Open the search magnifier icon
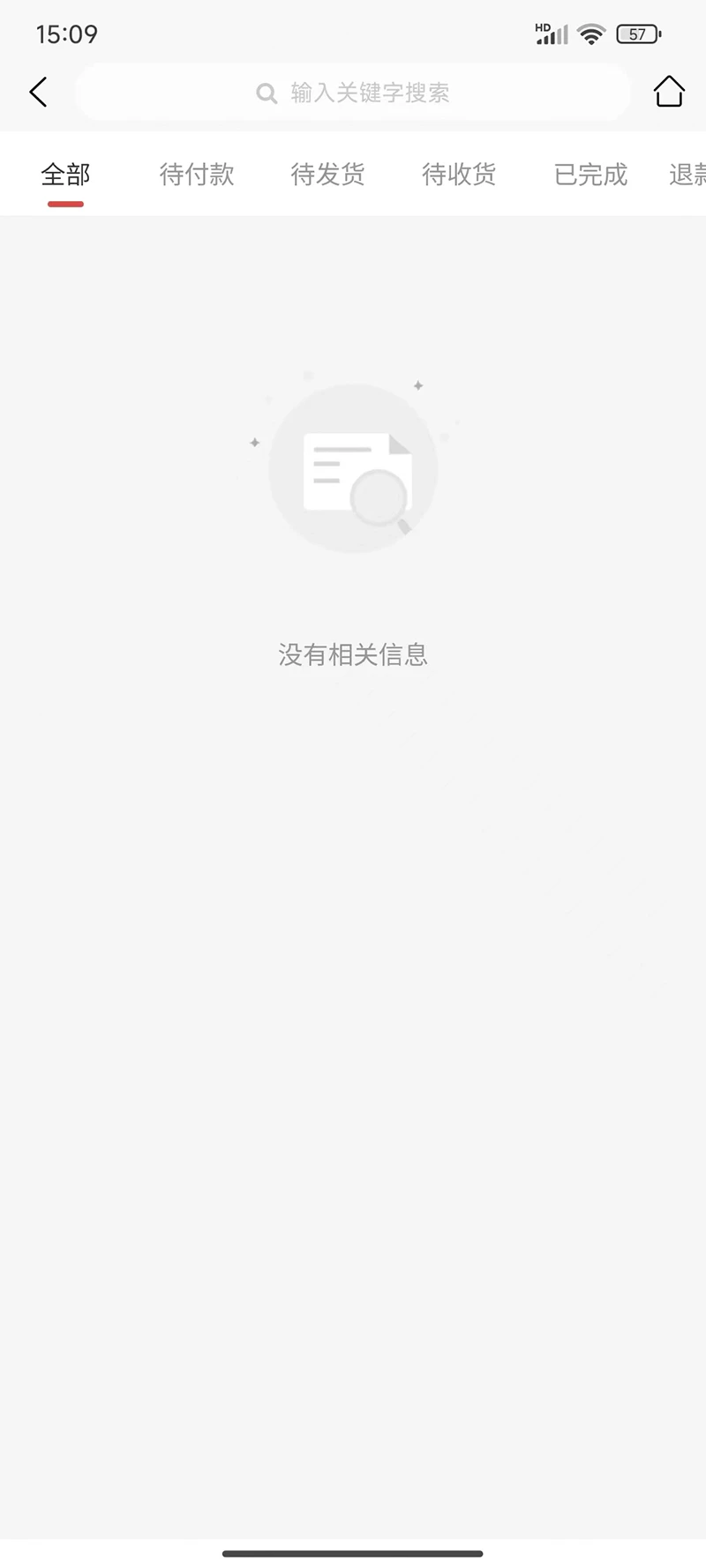This screenshot has width=706, height=1568. (x=267, y=93)
